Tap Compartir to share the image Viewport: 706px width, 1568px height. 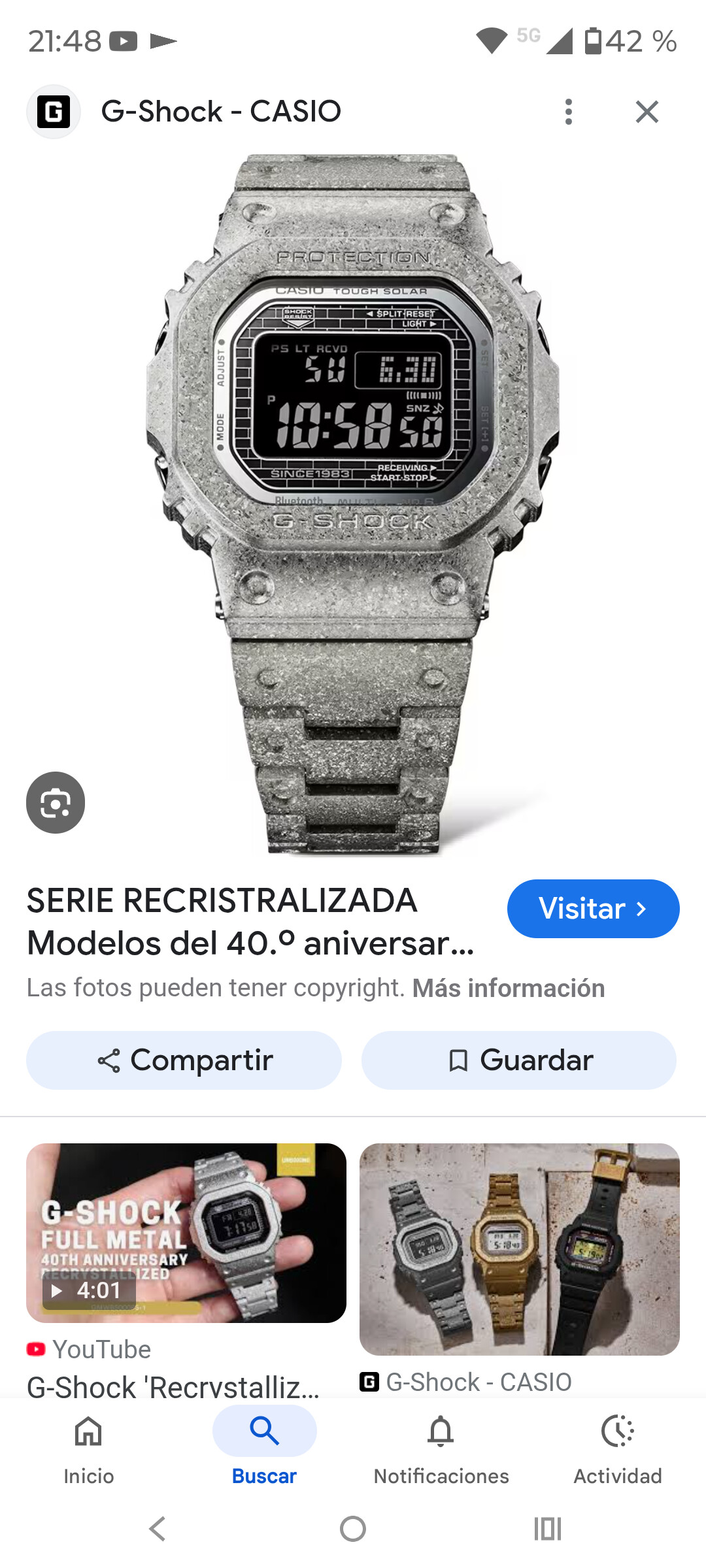tap(184, 1060)
